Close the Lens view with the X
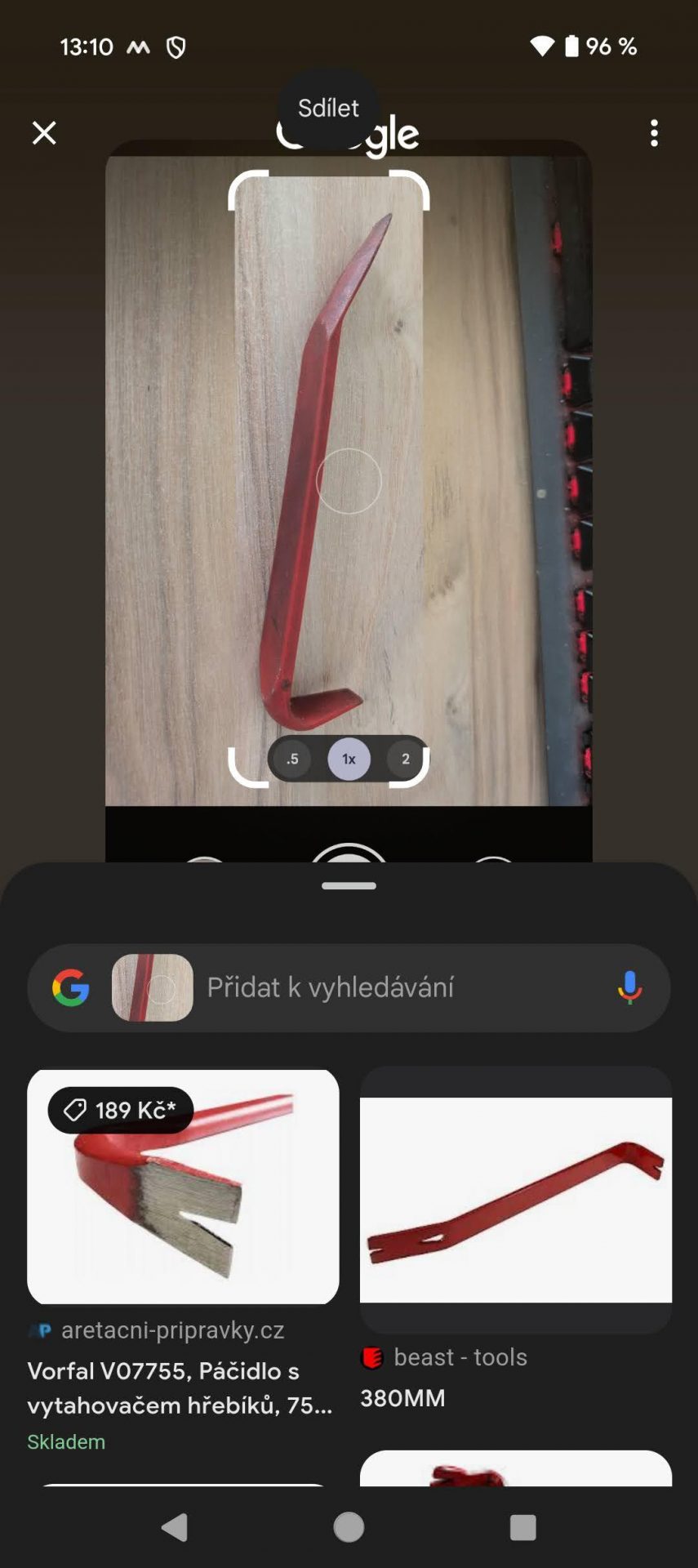This screenshot has width=698, height=1568. point(44,132)
